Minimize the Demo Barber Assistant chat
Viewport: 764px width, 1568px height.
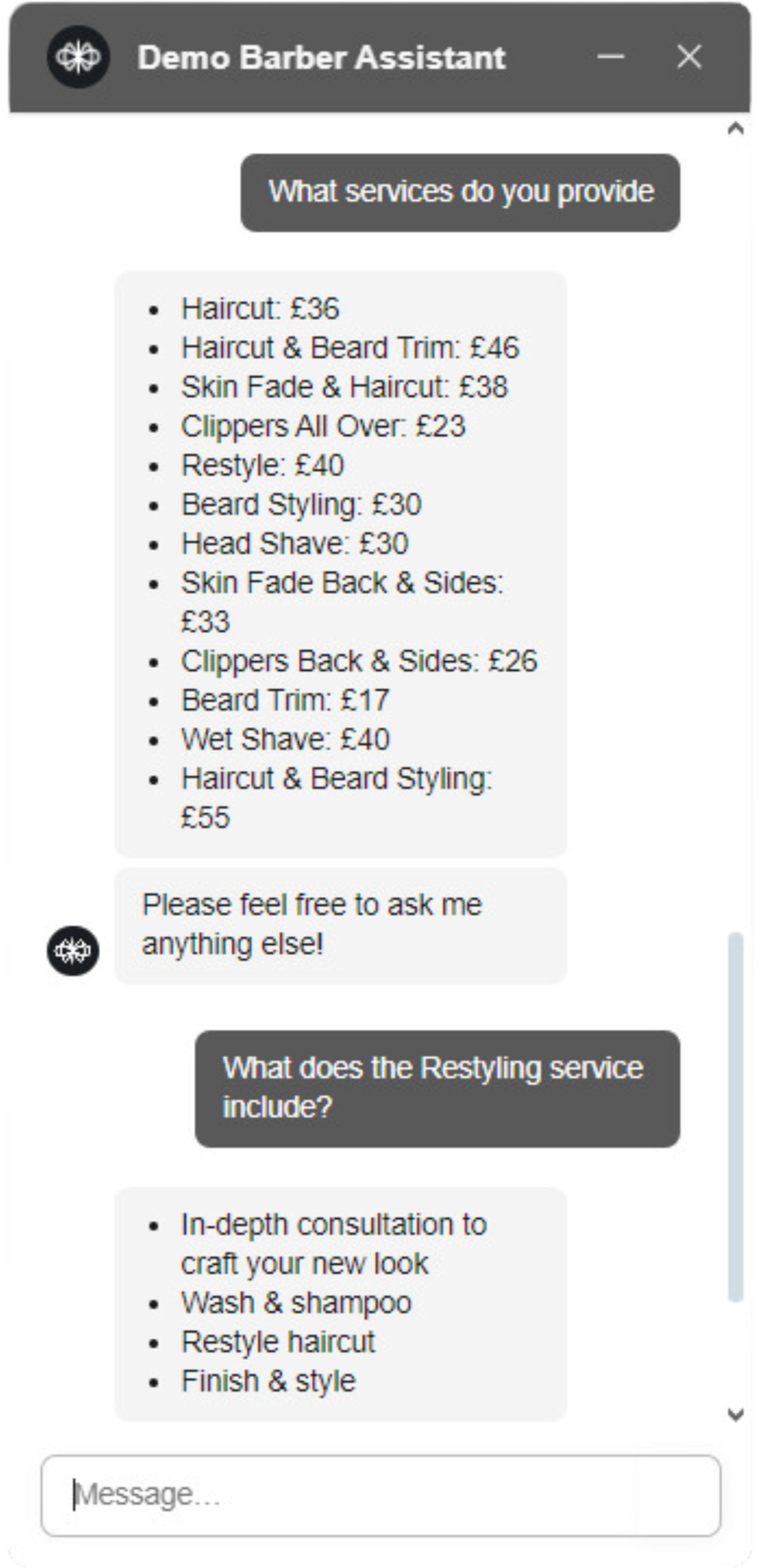(x=610, y=57)
